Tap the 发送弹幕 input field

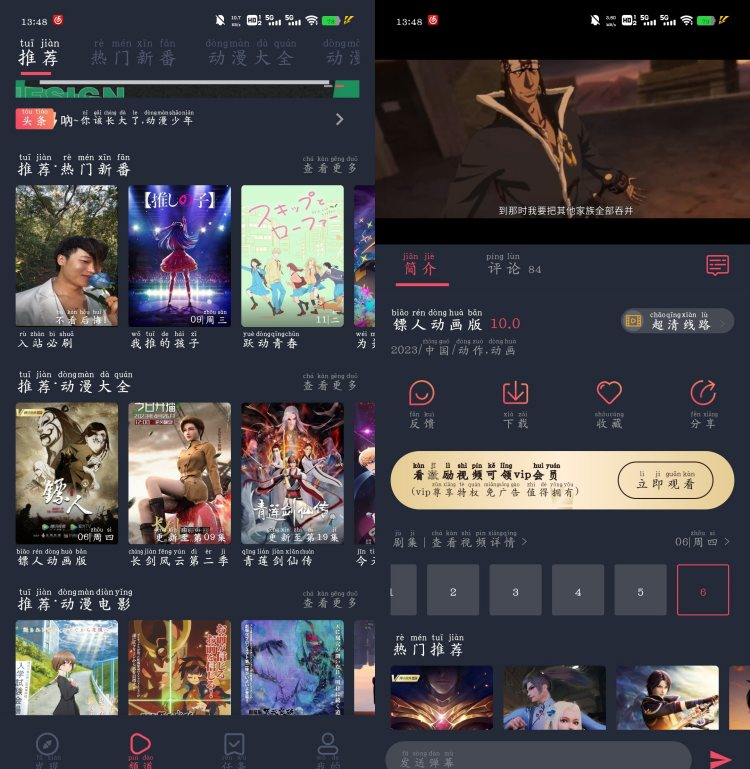click(538, 759)
